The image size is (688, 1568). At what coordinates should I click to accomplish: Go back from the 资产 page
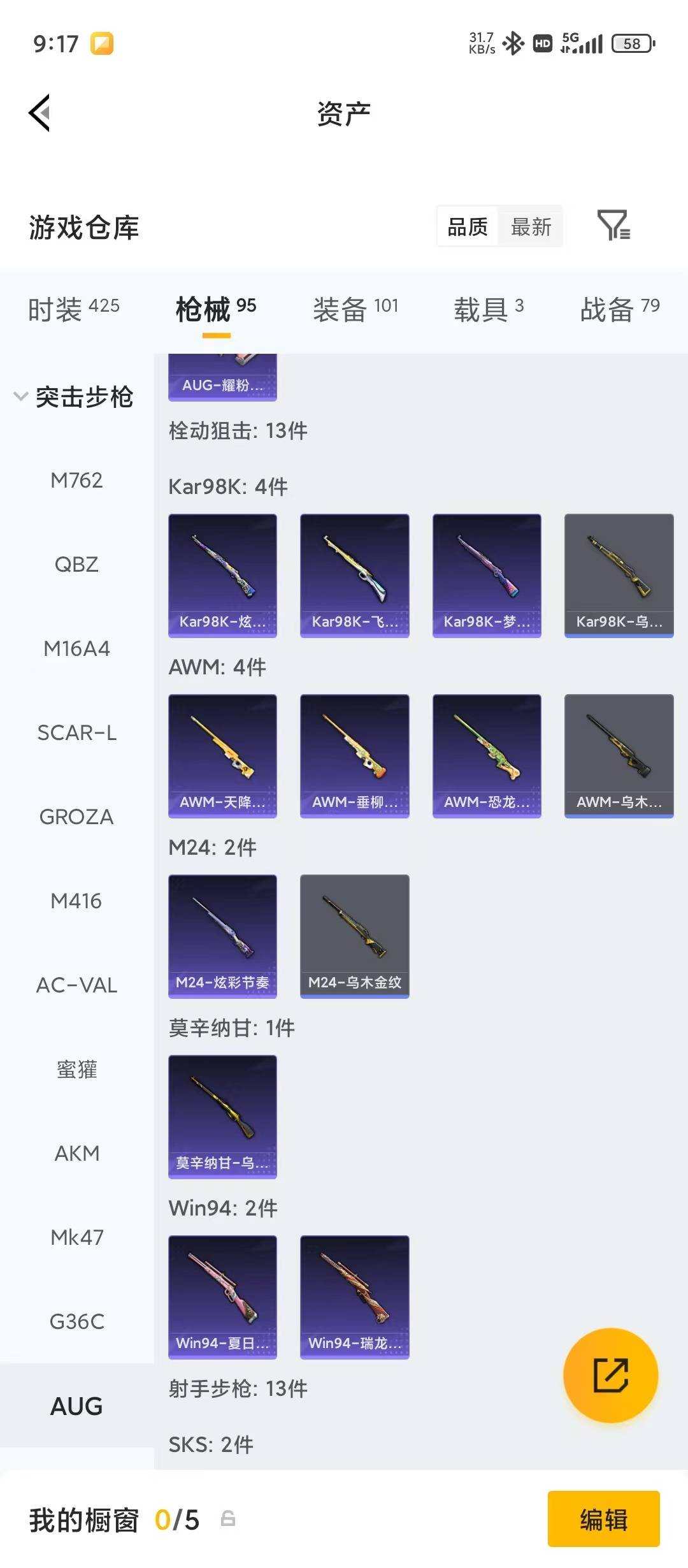click(x=39, y=113)
